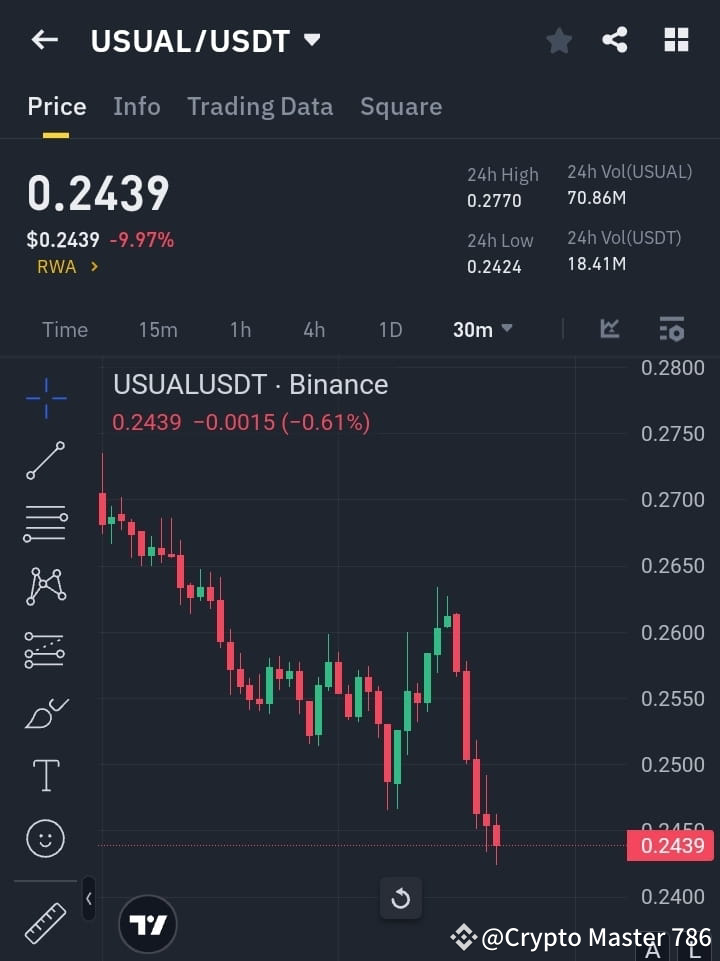Select the brush drawing tool
Viewport: 720px width, 961px height.
click(x=45, y=712)
